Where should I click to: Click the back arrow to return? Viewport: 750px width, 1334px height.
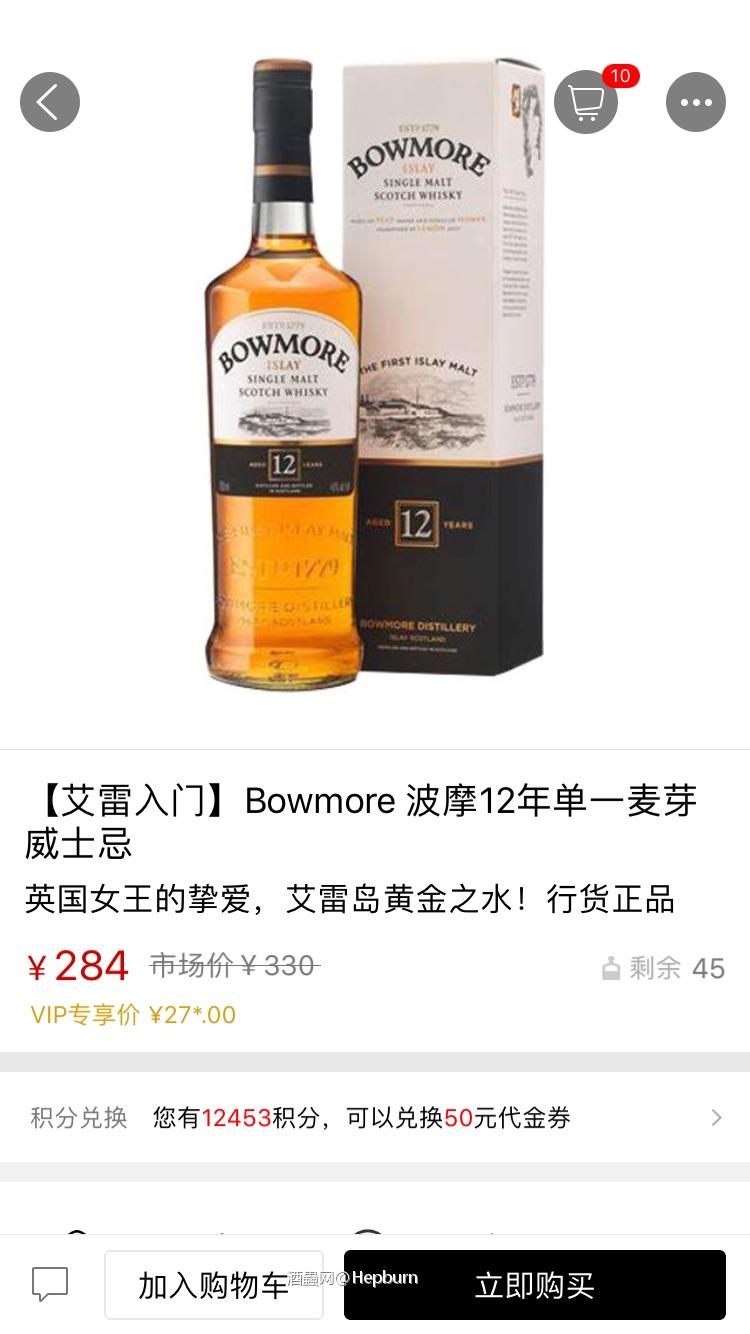click(50, 102)
